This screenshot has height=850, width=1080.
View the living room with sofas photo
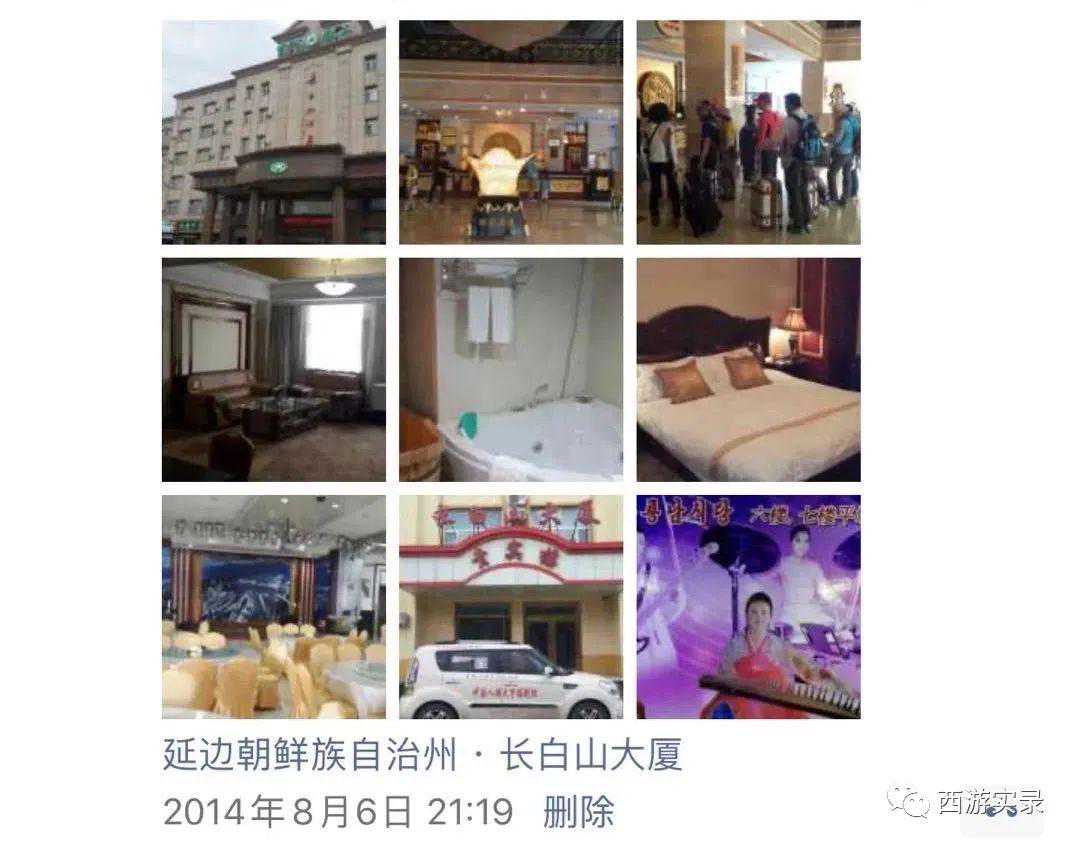tap(273, 370)
